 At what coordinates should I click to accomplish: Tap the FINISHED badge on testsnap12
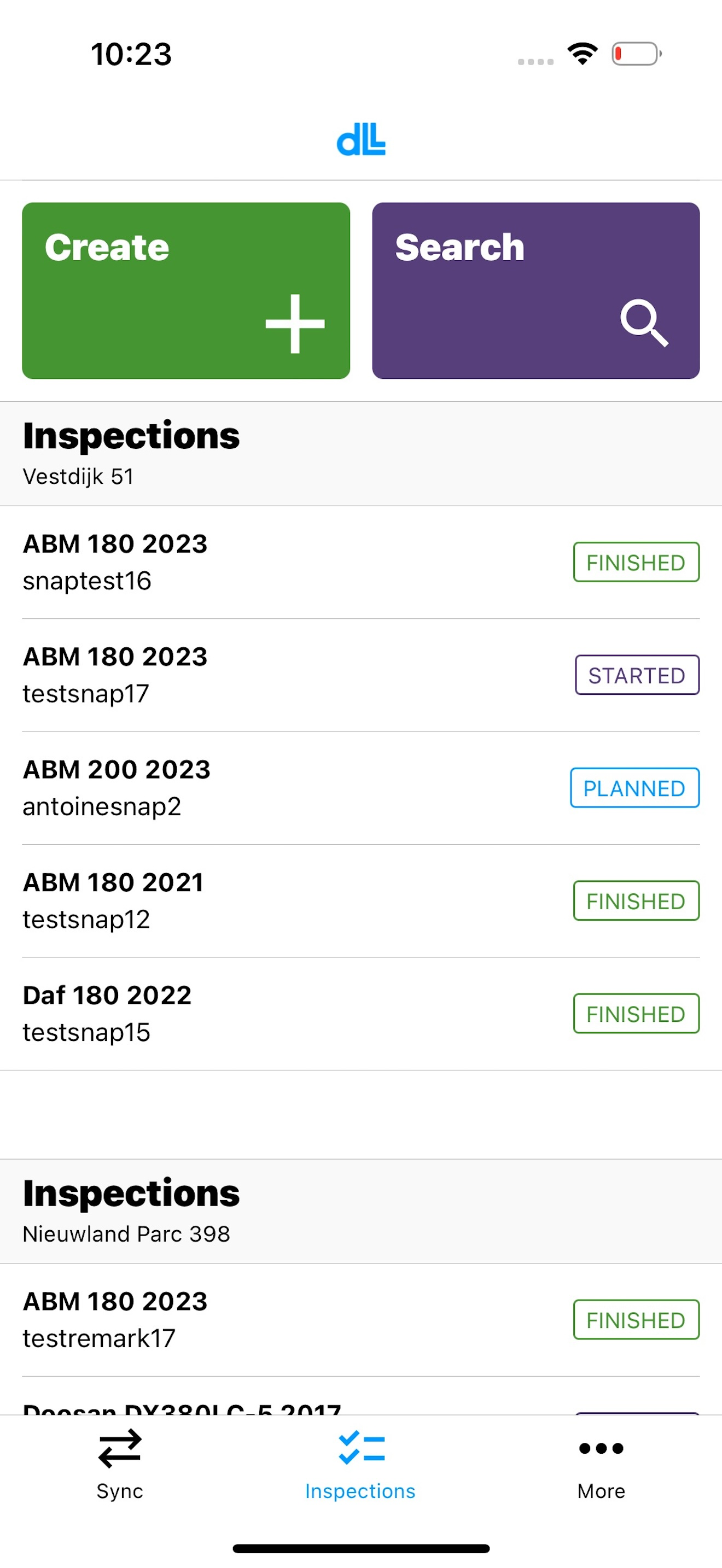(x=636, y=902)
